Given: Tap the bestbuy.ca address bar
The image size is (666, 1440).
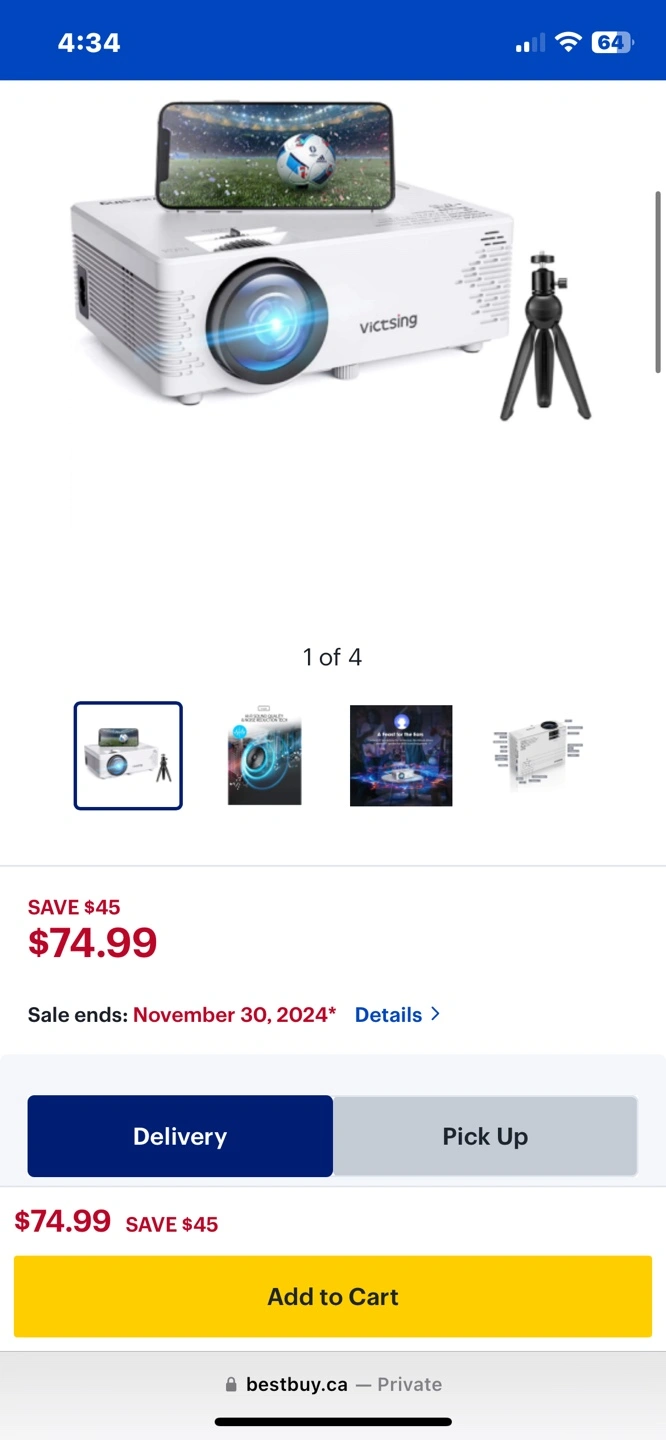Looking at the screenshot, I should (x=333, y=1384).
